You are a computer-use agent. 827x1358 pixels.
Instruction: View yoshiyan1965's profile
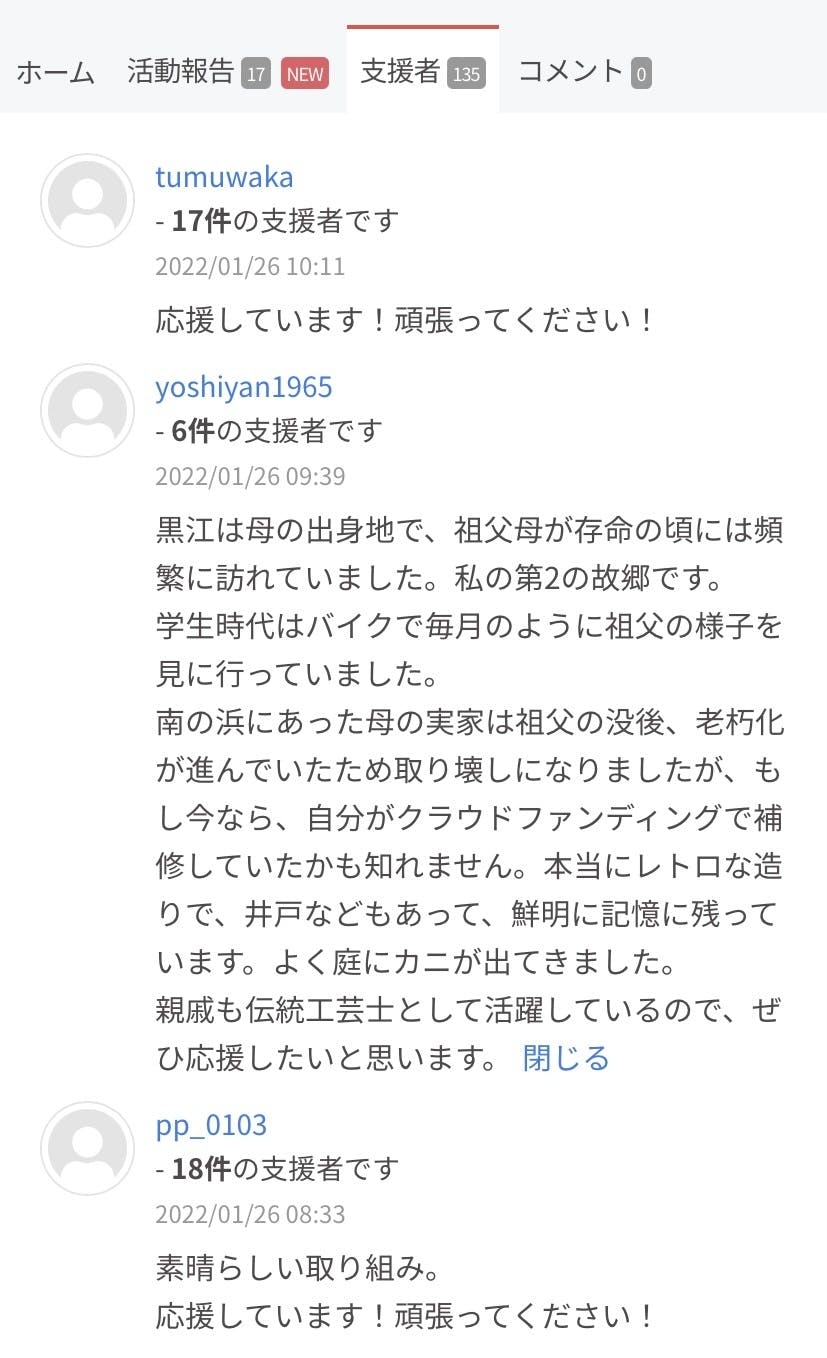[243, 387]
